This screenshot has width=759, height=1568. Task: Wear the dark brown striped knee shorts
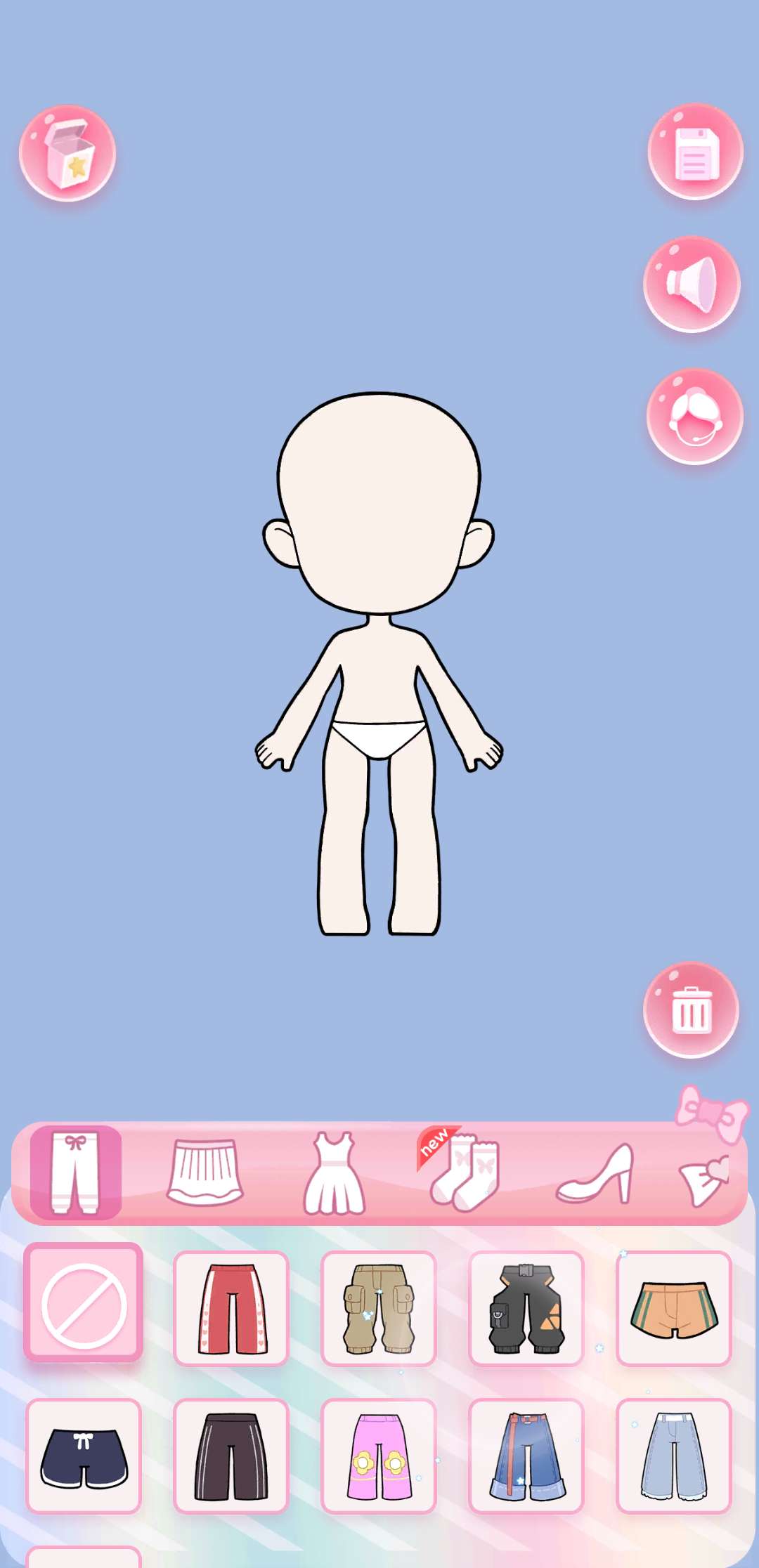tap(231, 1456)
